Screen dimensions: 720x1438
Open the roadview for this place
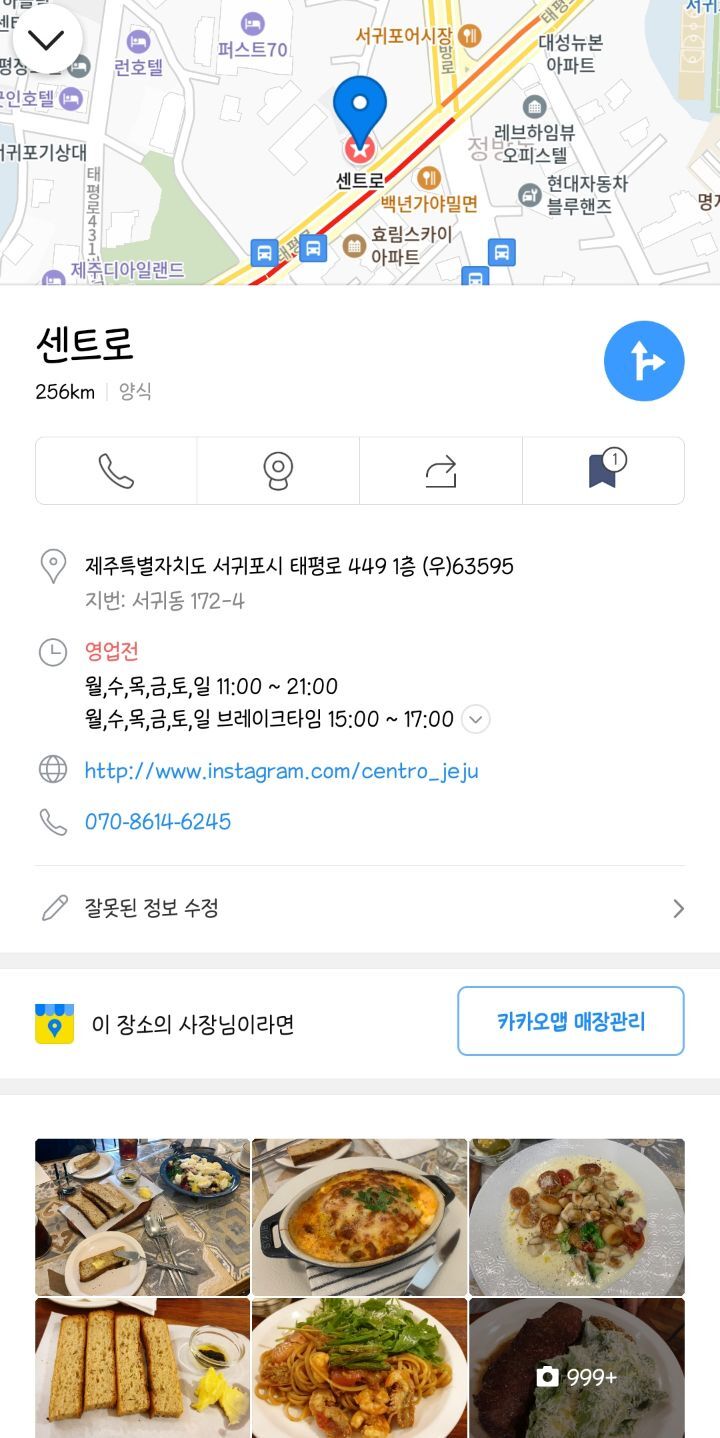click(x=278, y=471)
